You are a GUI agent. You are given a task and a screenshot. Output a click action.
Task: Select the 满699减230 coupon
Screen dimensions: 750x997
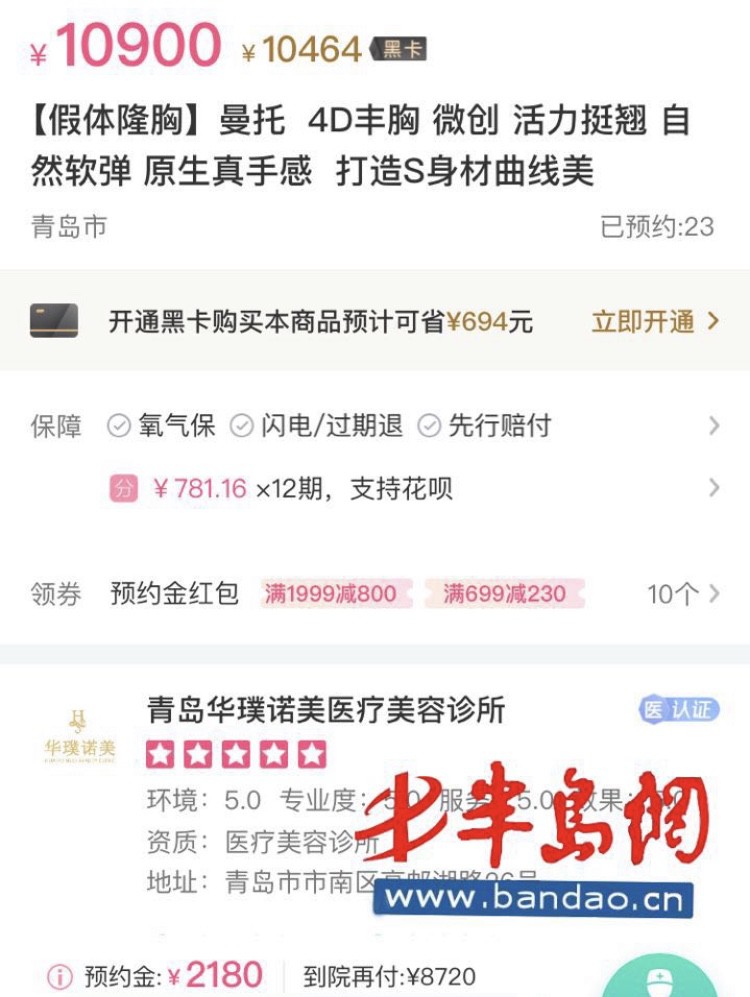[504, 594]
